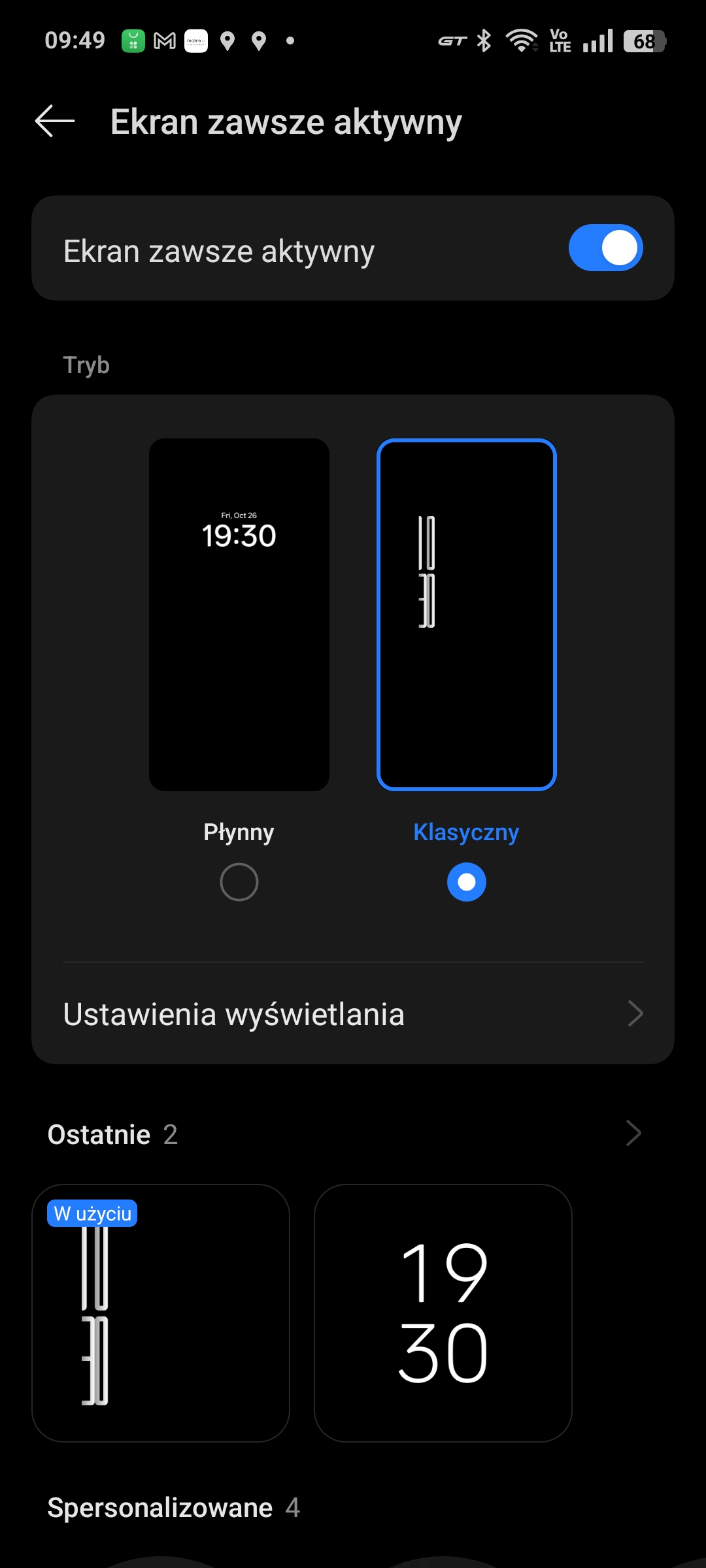Select the Płynny radio button
This screenshot has height=1568, width=706.
click(x=239, y=882)
